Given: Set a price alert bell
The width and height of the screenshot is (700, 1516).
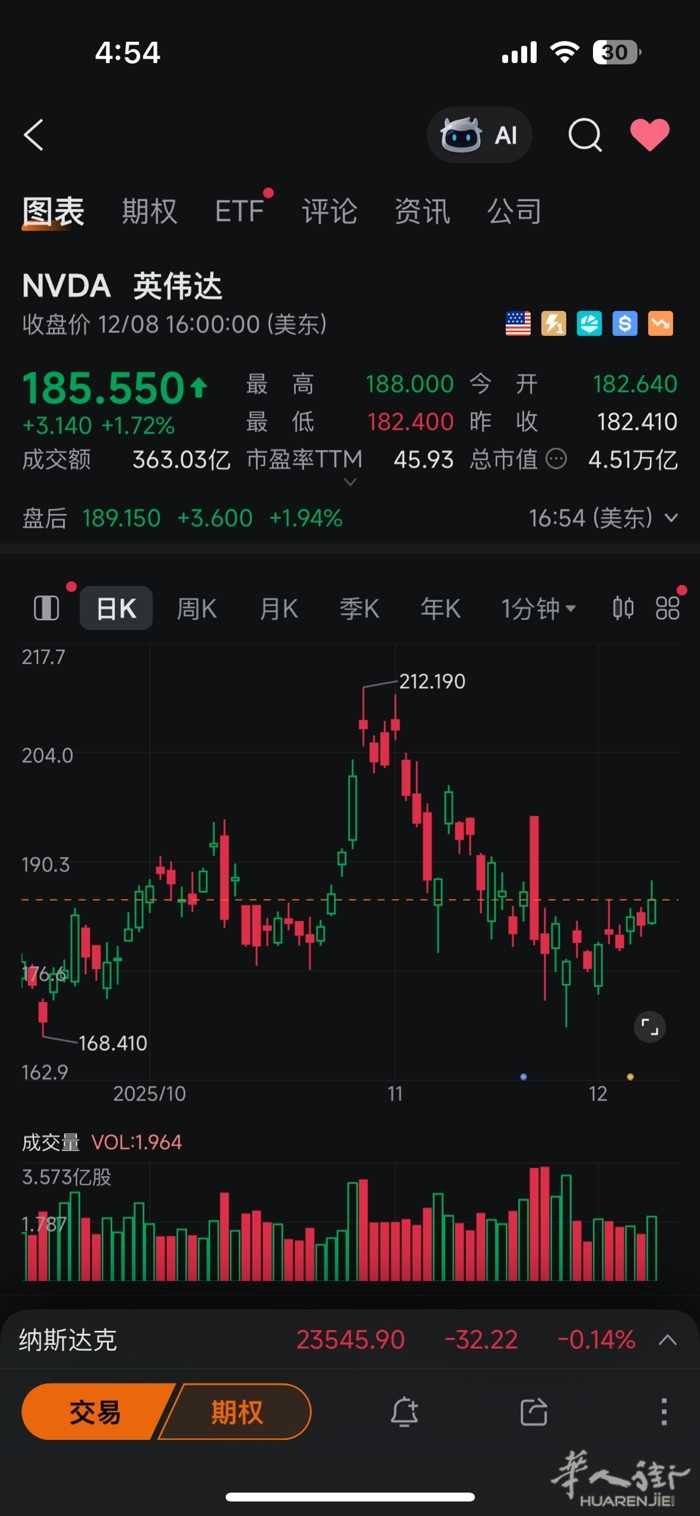Looking at the screenshot, I should [404, 1412].
